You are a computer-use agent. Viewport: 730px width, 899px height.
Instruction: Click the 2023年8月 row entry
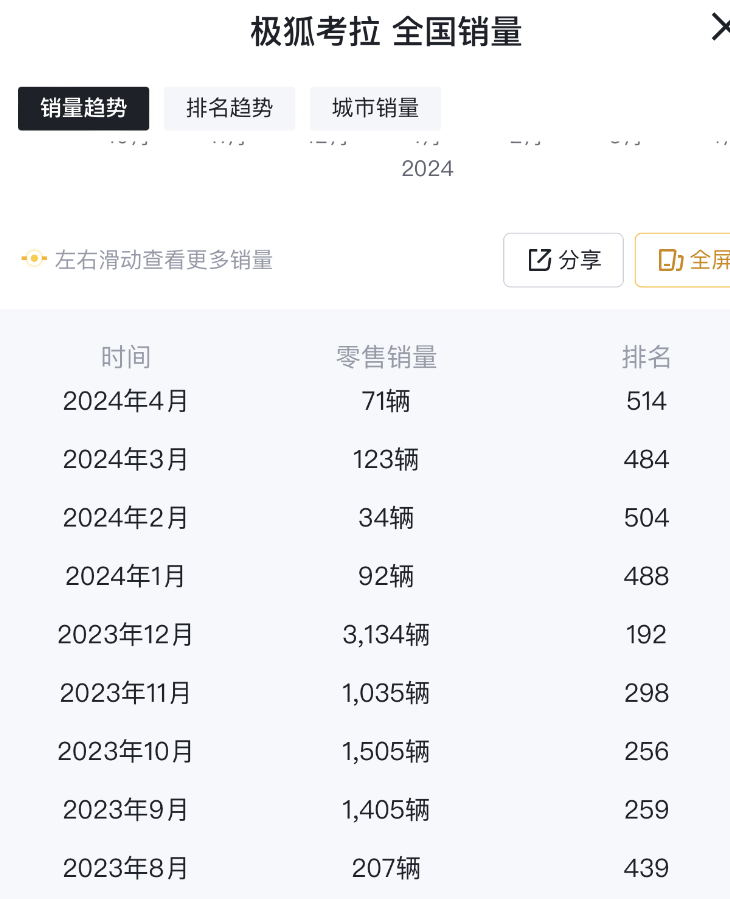(x=125, y=868)
